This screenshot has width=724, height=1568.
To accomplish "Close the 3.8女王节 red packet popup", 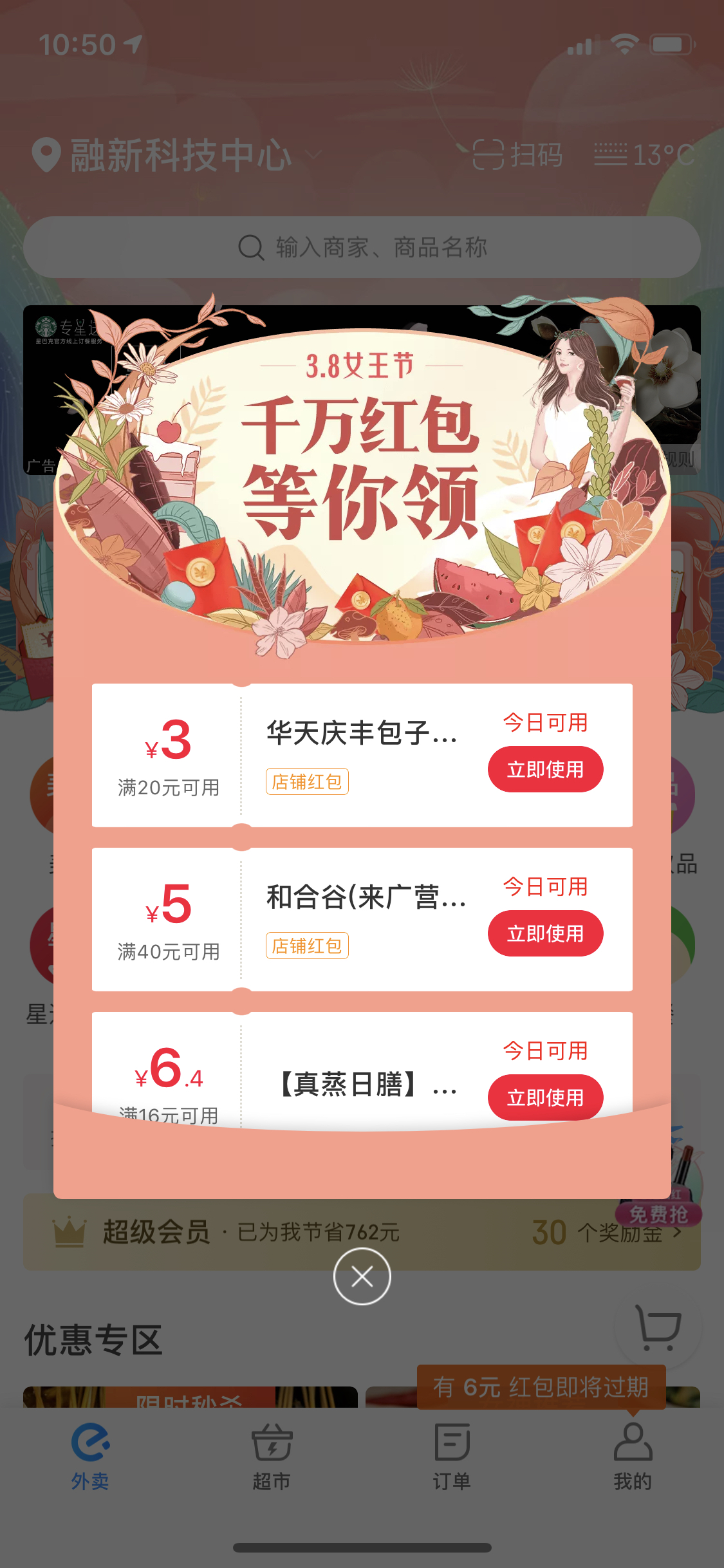I will point(362,1276).
